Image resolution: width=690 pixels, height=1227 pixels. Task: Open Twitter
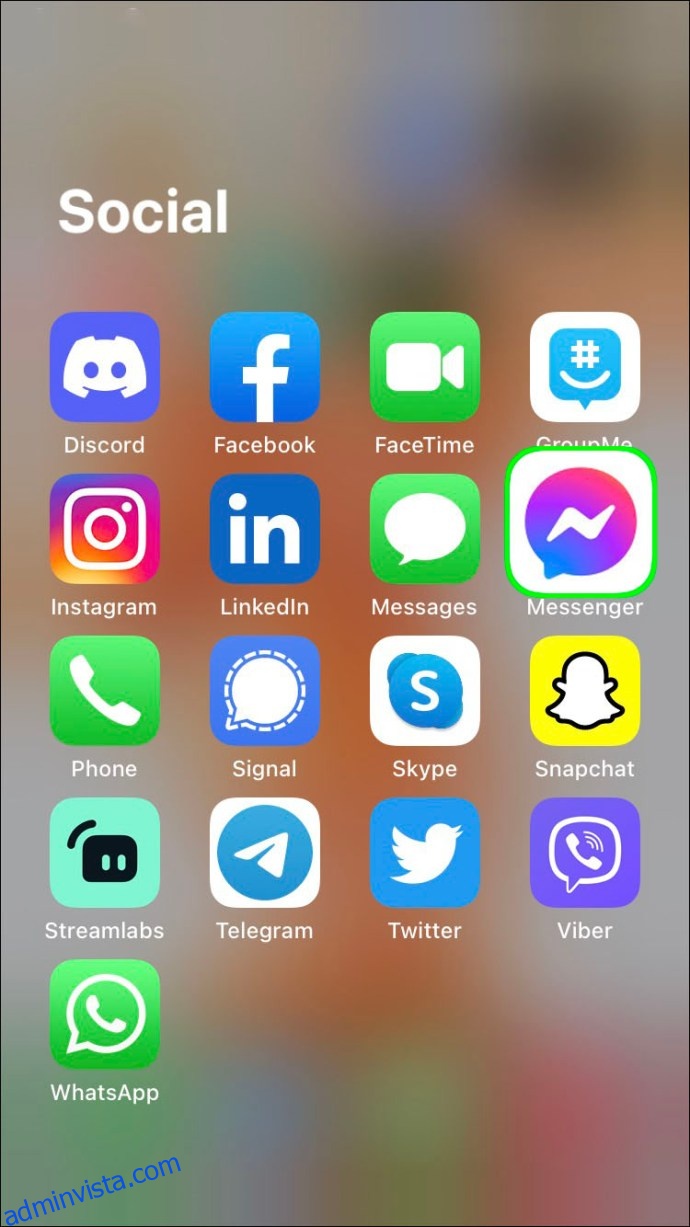pos(424,852)
